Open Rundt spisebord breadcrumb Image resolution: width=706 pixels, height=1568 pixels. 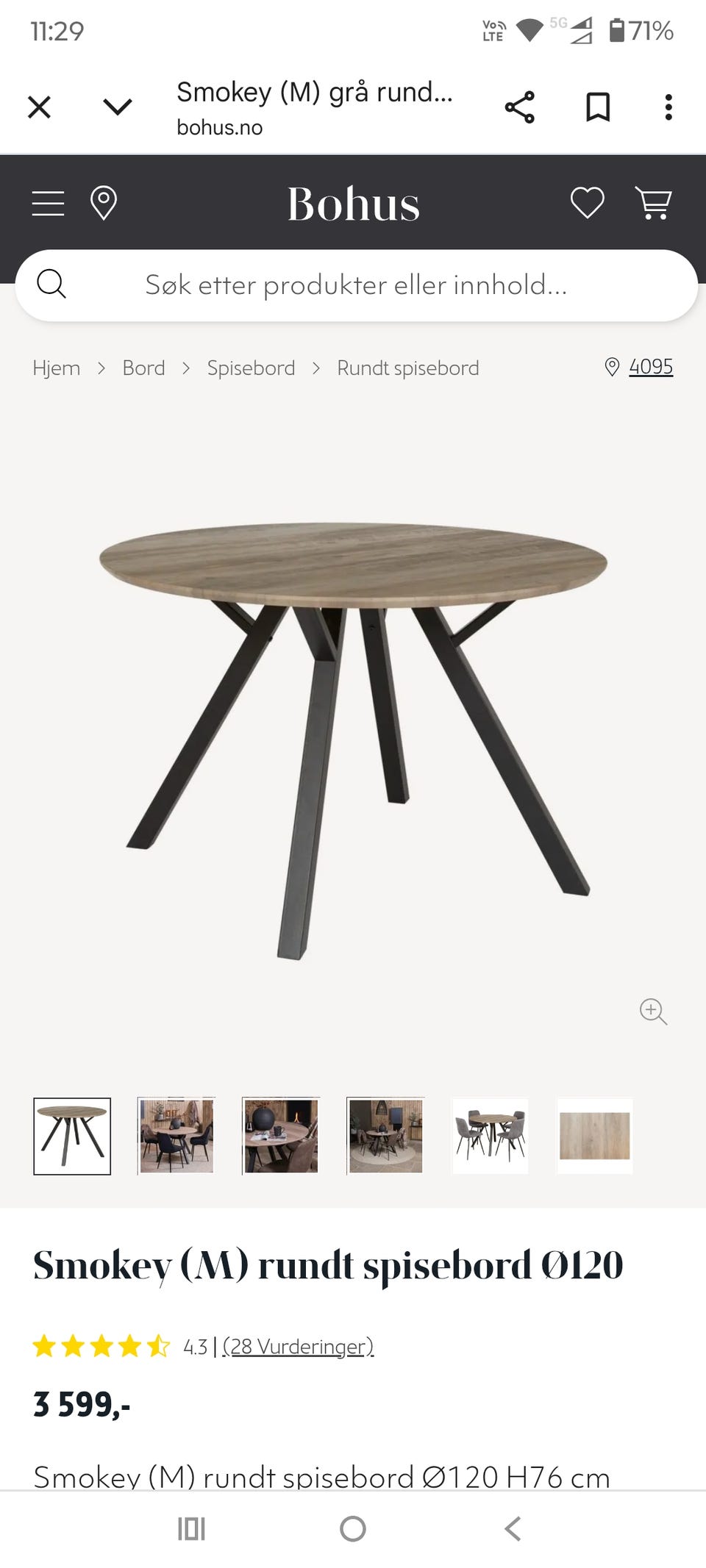[x=407, y=368]
